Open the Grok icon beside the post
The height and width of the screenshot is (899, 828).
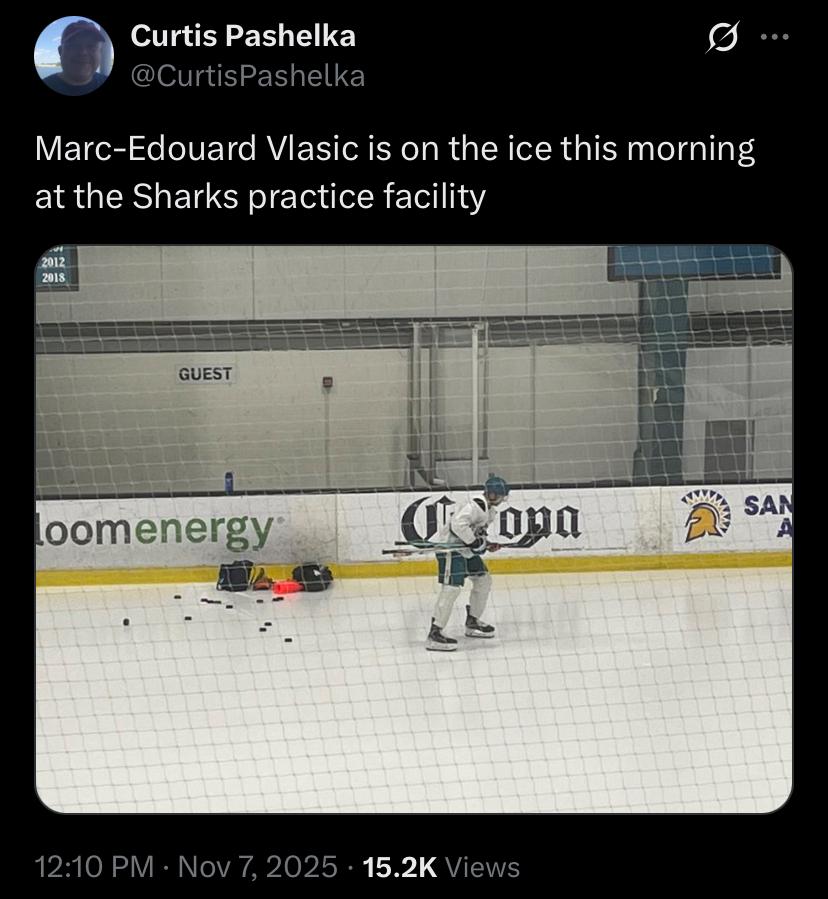click(x=719, y=38)
